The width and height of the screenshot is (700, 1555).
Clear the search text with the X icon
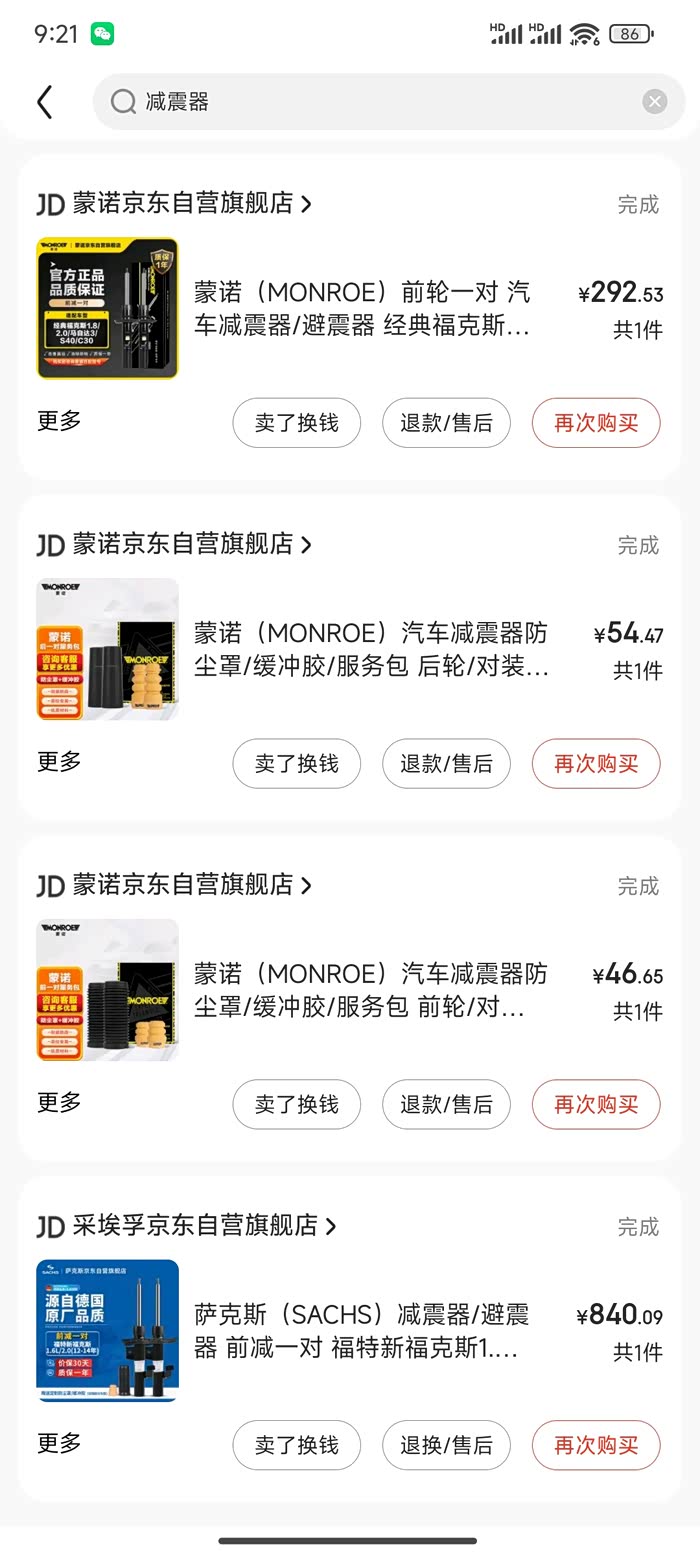[x=654, y=101]
